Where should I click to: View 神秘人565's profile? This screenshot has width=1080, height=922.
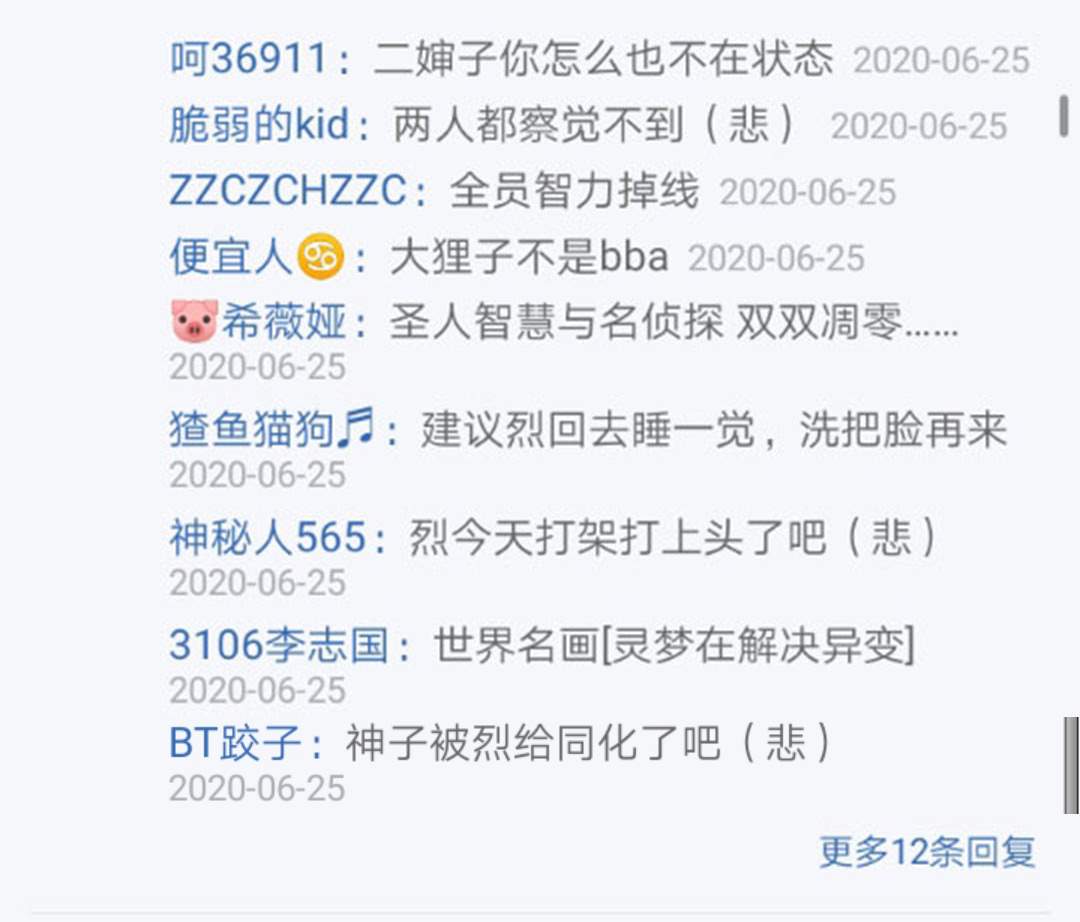point(268,539)
